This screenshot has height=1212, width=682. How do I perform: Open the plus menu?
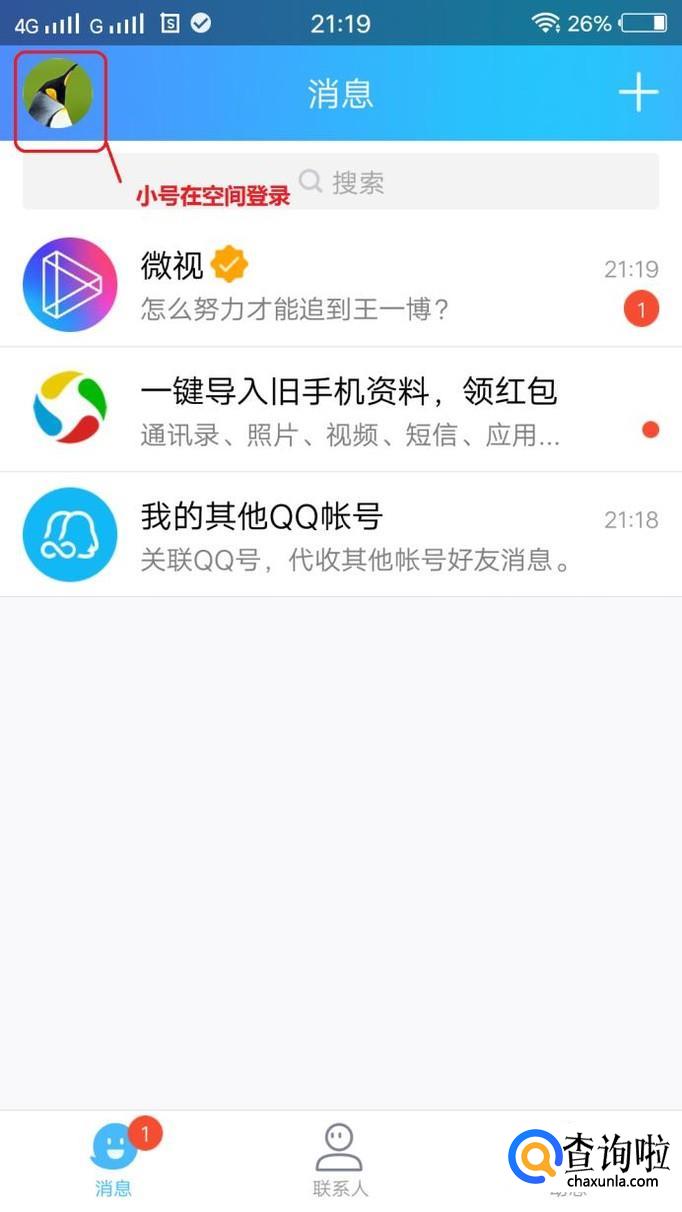coord(637,94)
